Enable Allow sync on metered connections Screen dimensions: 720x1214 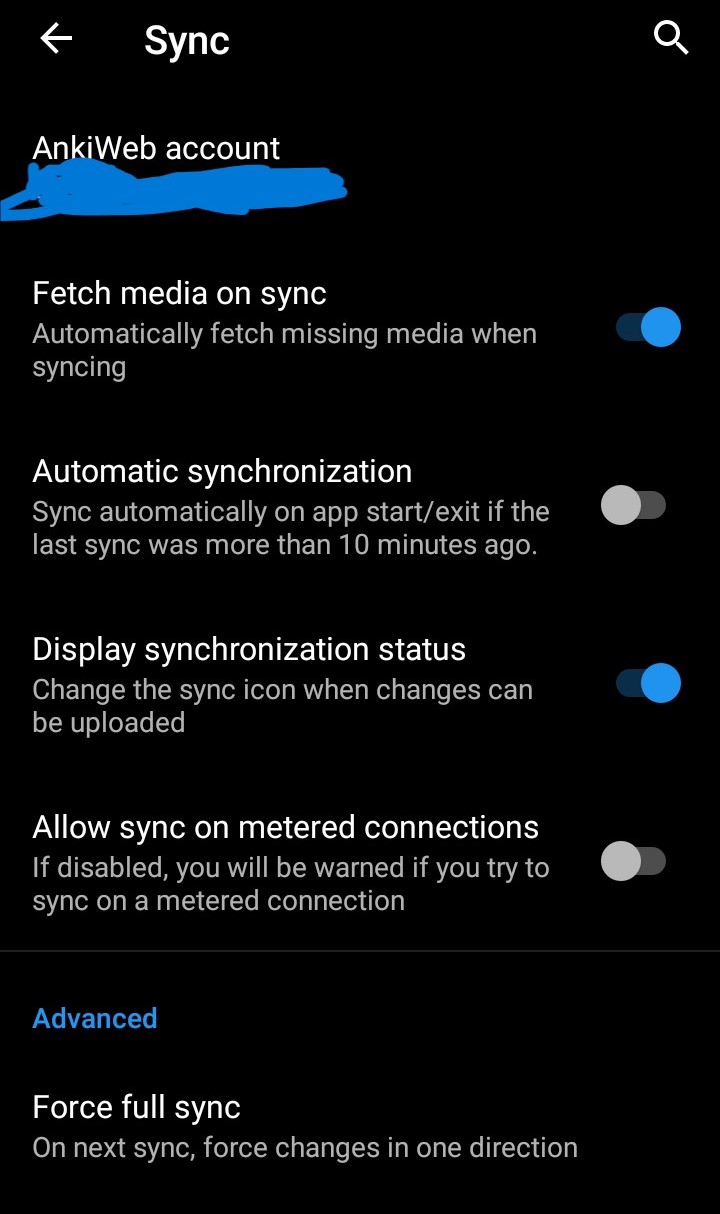(635, 861)
